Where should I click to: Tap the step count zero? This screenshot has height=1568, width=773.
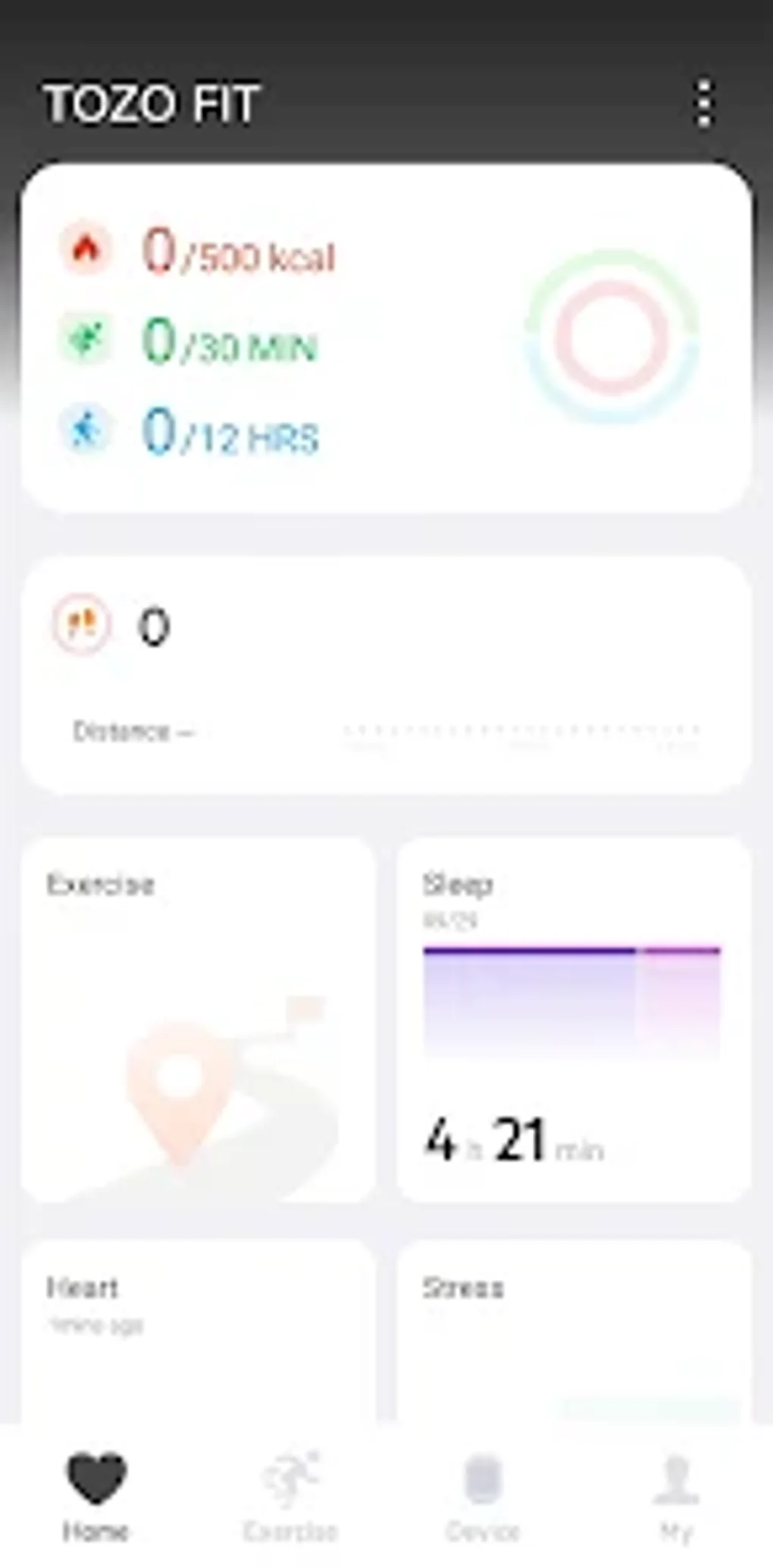155,623
